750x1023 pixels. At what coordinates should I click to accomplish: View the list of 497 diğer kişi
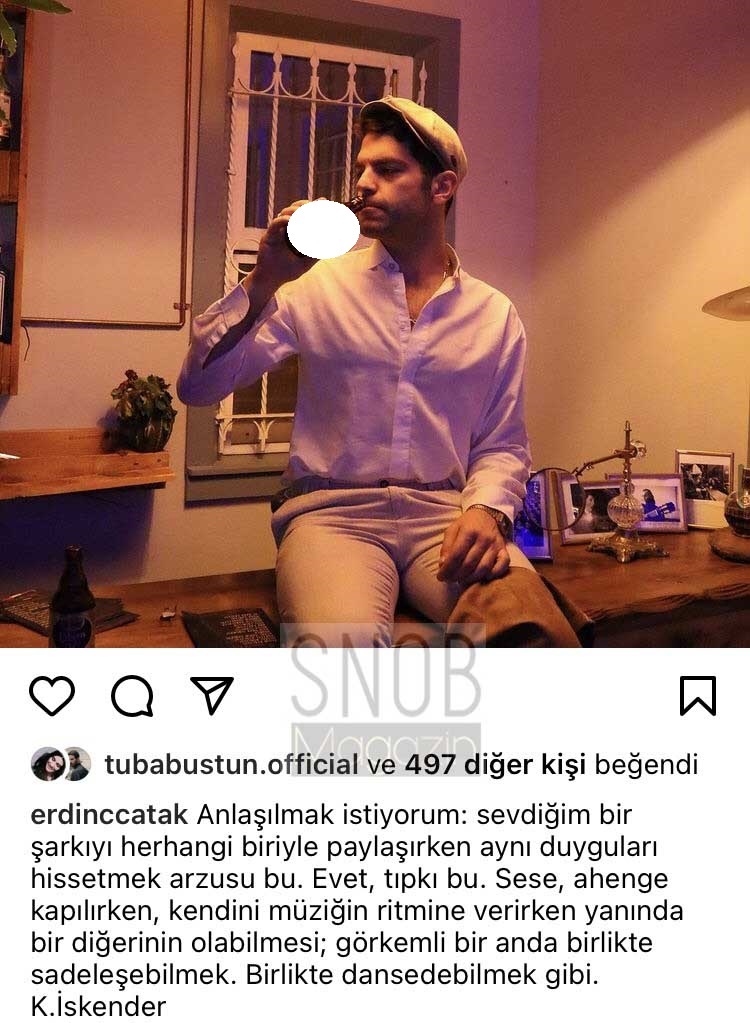tap(500, 765)
